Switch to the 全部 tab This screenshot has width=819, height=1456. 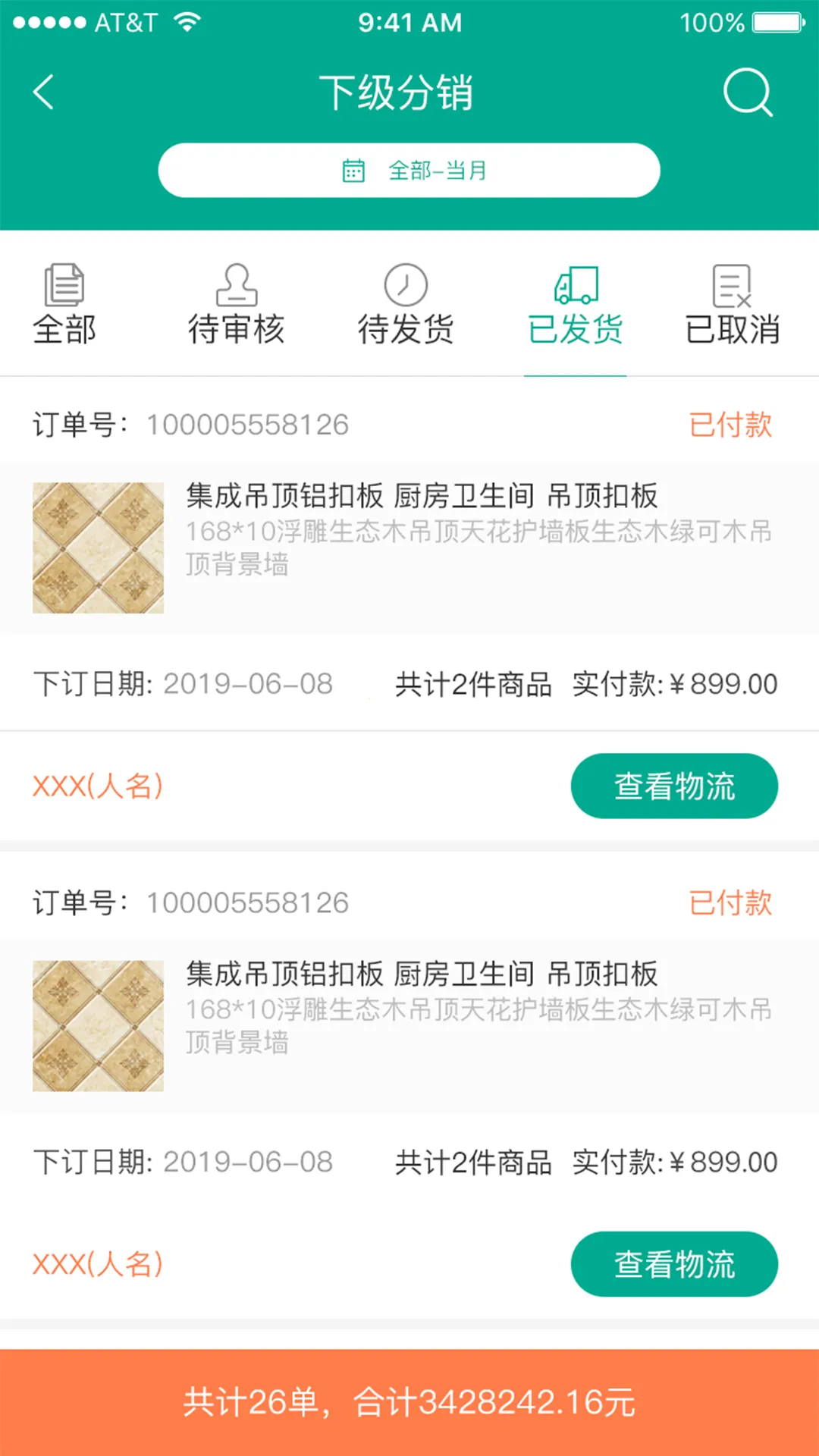(x=65, y=307)
